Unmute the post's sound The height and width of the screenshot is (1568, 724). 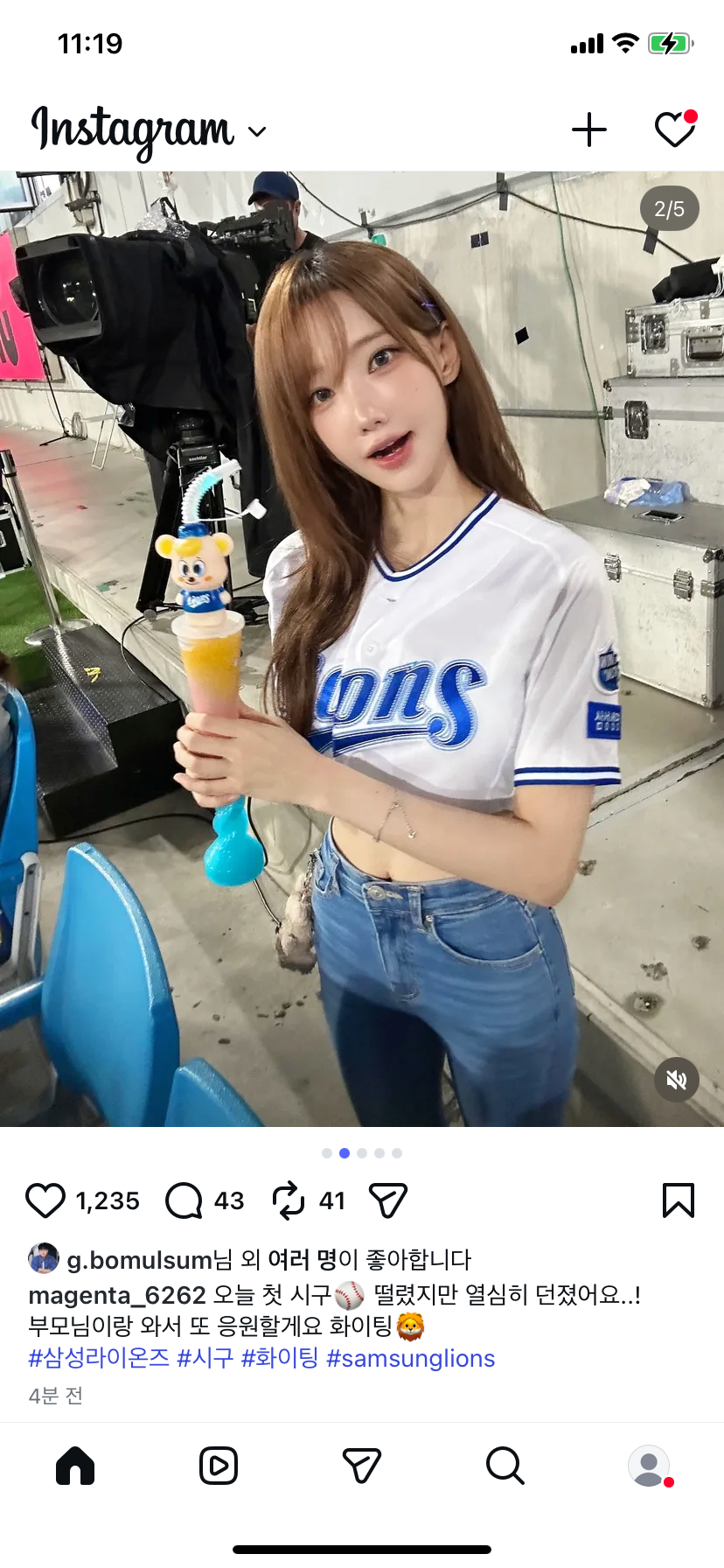click(x=677, y=1079)
